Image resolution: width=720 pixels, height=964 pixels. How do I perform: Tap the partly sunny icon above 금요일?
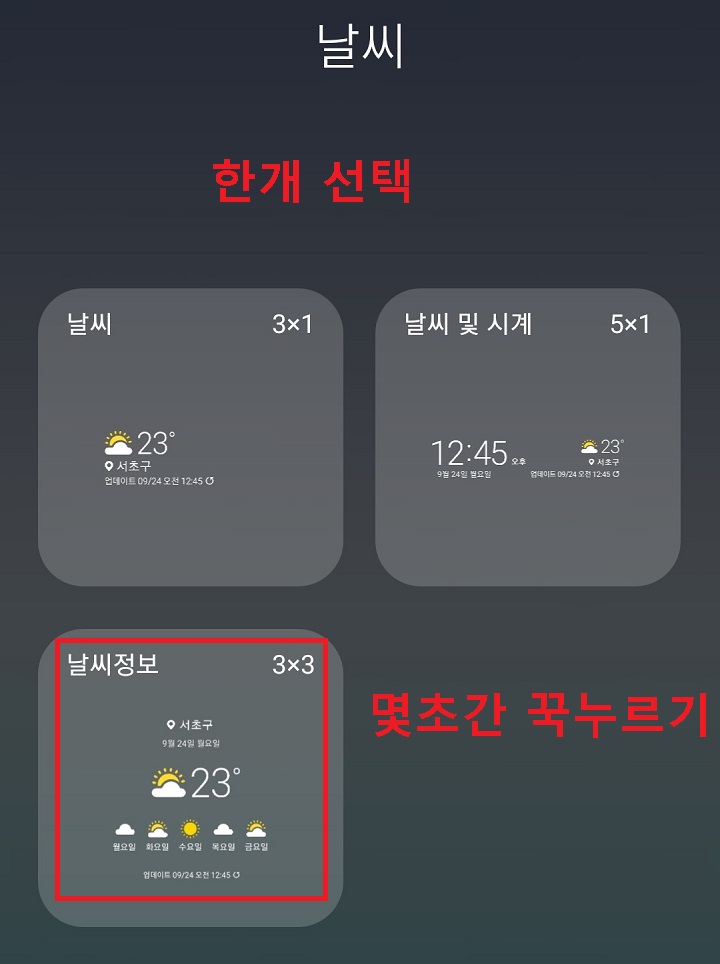(254, 825)
